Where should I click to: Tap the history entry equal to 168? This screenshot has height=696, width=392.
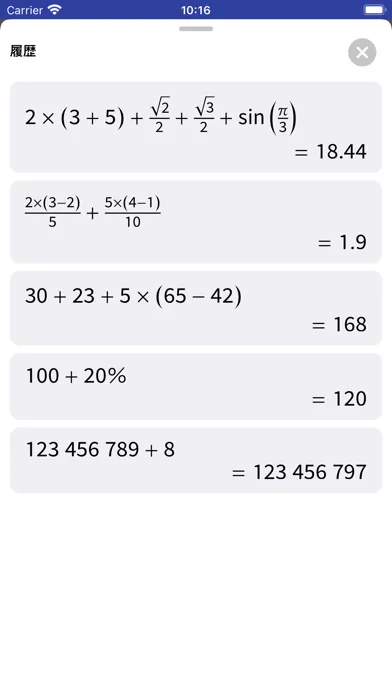click(196, 308)
